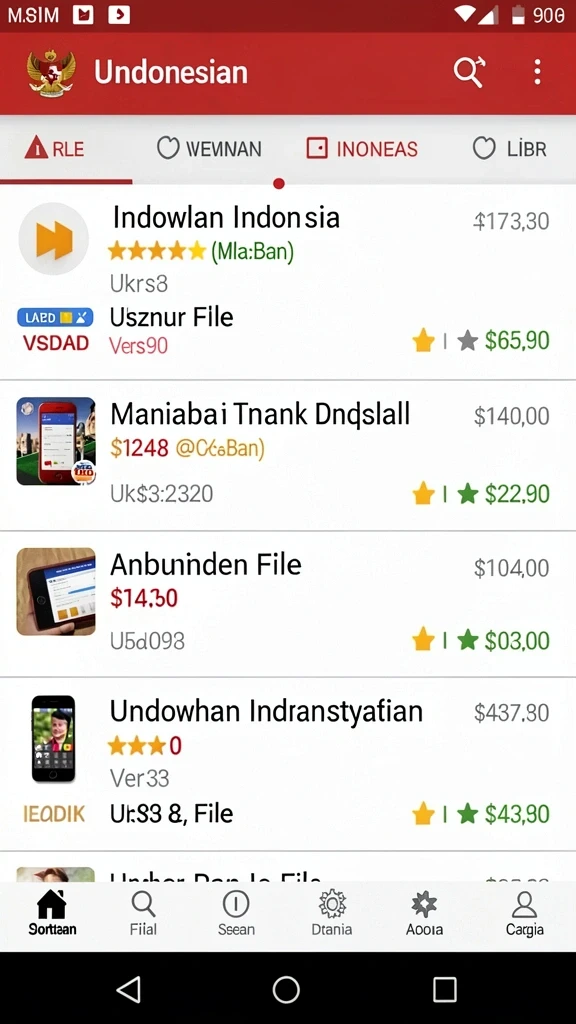
Task: Open the Fiial search tab at bottom
Action: pos(143,914)
